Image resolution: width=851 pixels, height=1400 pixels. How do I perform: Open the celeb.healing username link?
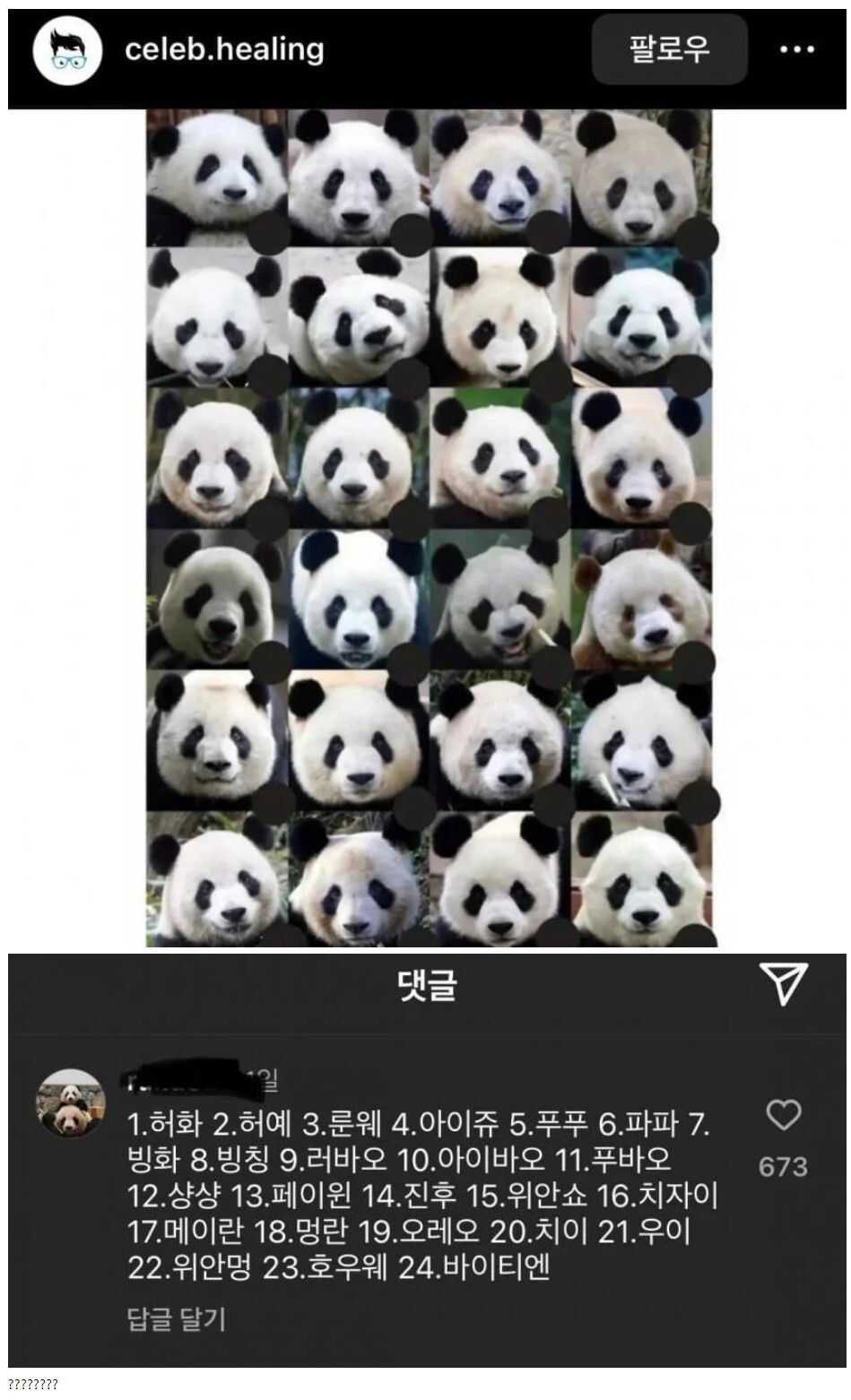coord(224,49)
